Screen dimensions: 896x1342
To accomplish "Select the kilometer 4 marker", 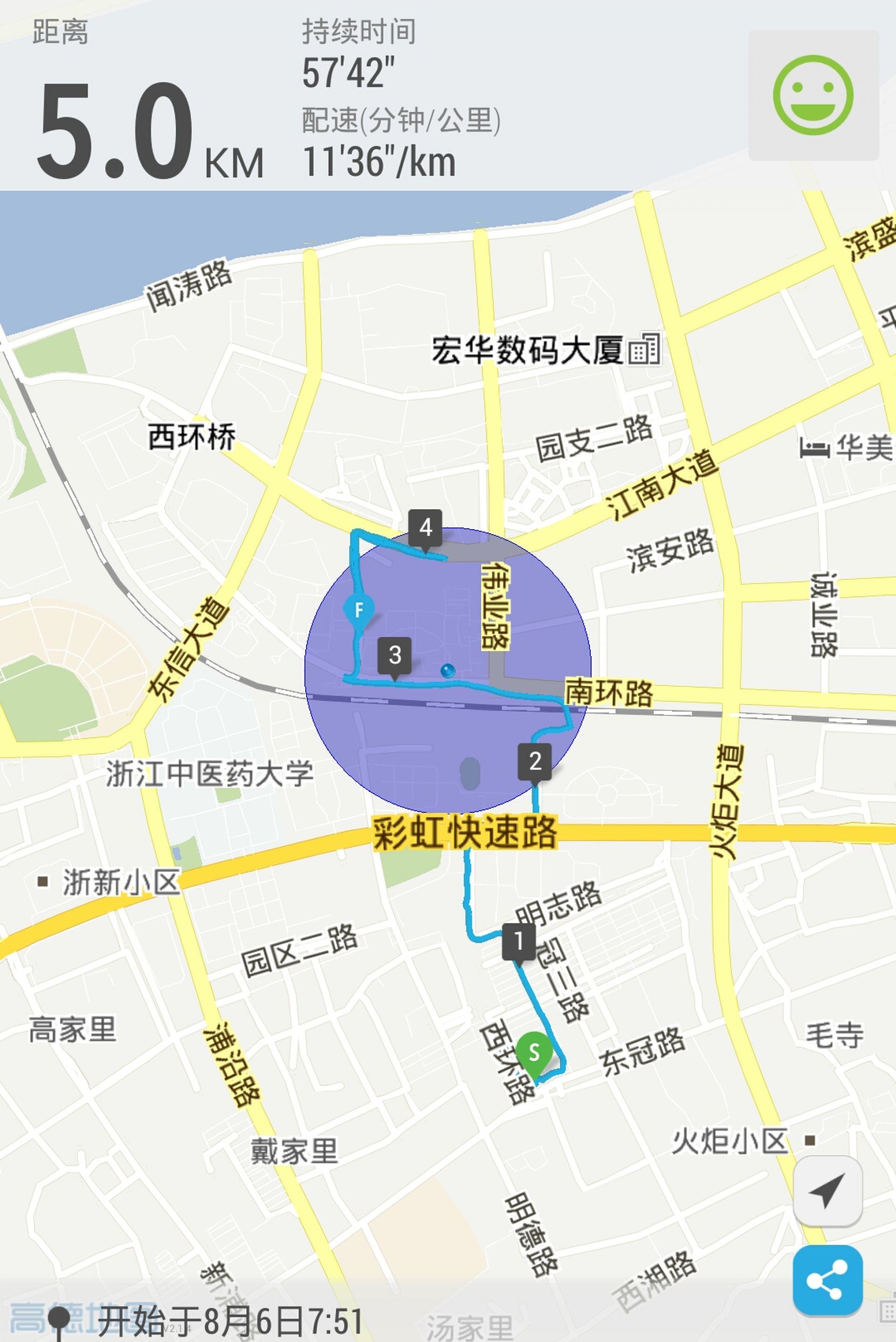I will pyautogui.click(x=425, y=527).
